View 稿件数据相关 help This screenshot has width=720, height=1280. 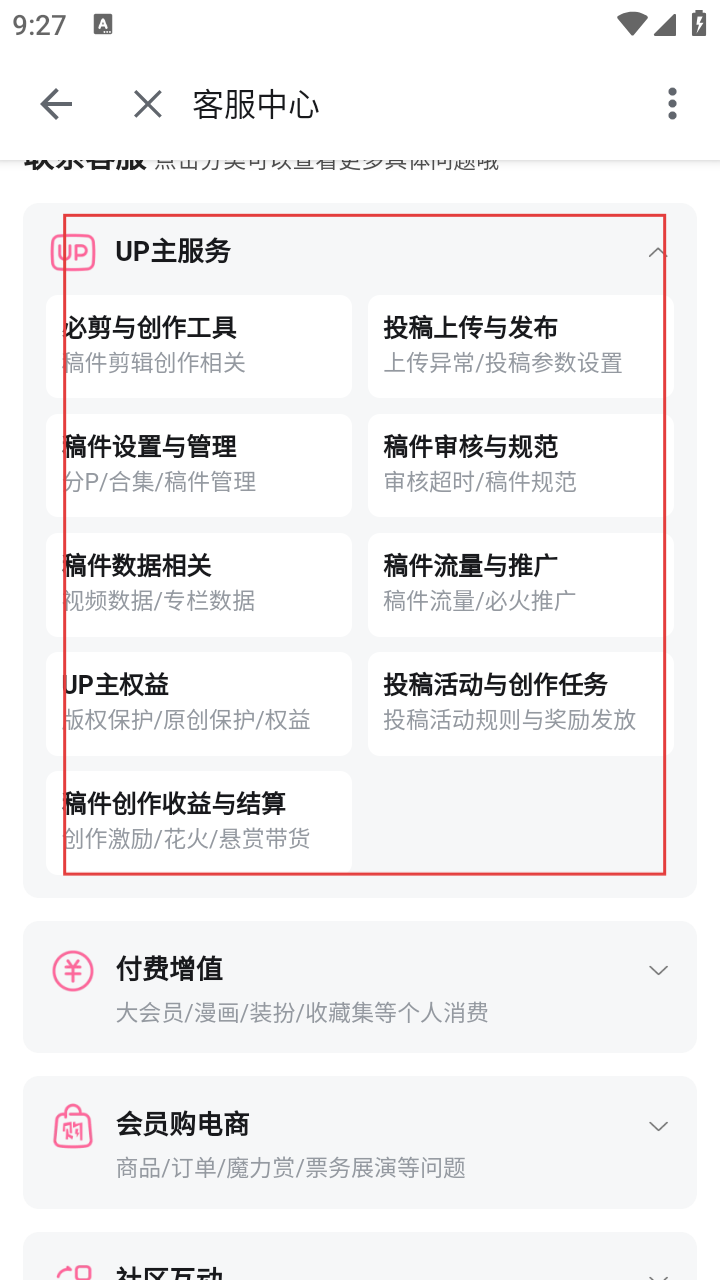(x=199, y=584)
